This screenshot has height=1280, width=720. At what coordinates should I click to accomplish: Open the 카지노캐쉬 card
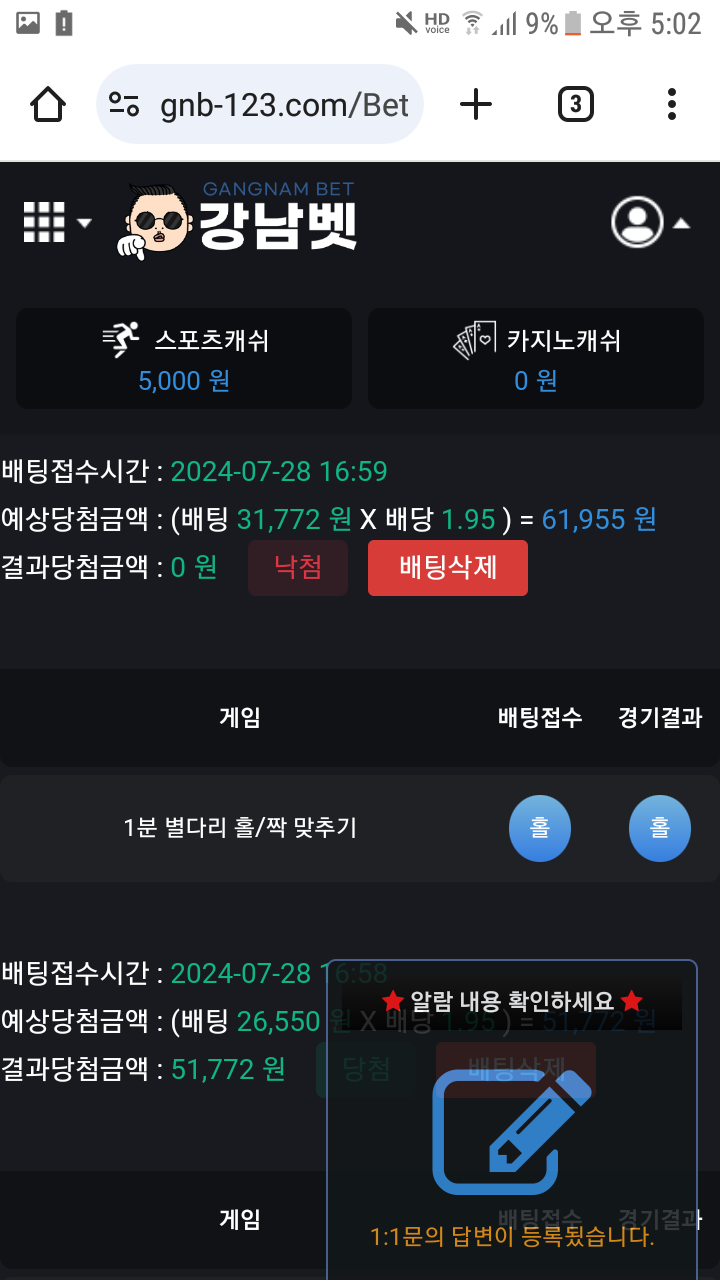(x=535, y=358)
